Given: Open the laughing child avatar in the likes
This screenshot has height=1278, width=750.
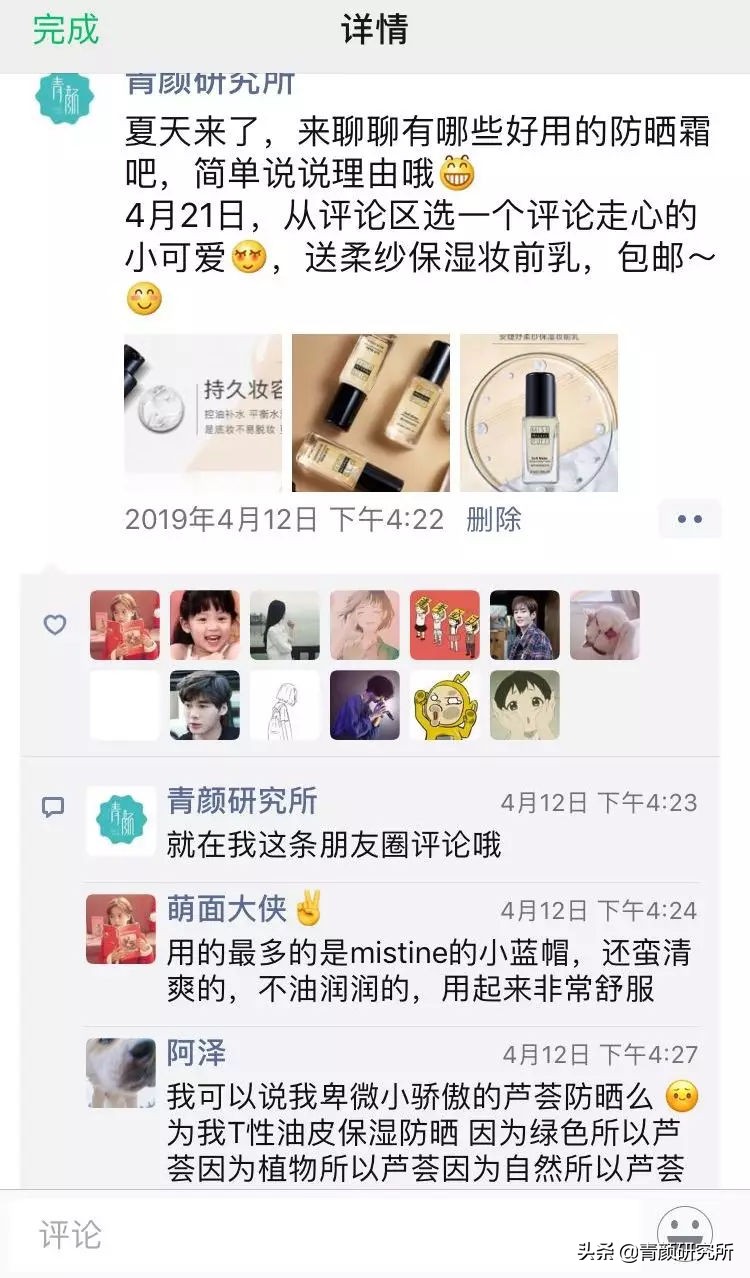Looking at the screenshot, I should pos(205,625).
